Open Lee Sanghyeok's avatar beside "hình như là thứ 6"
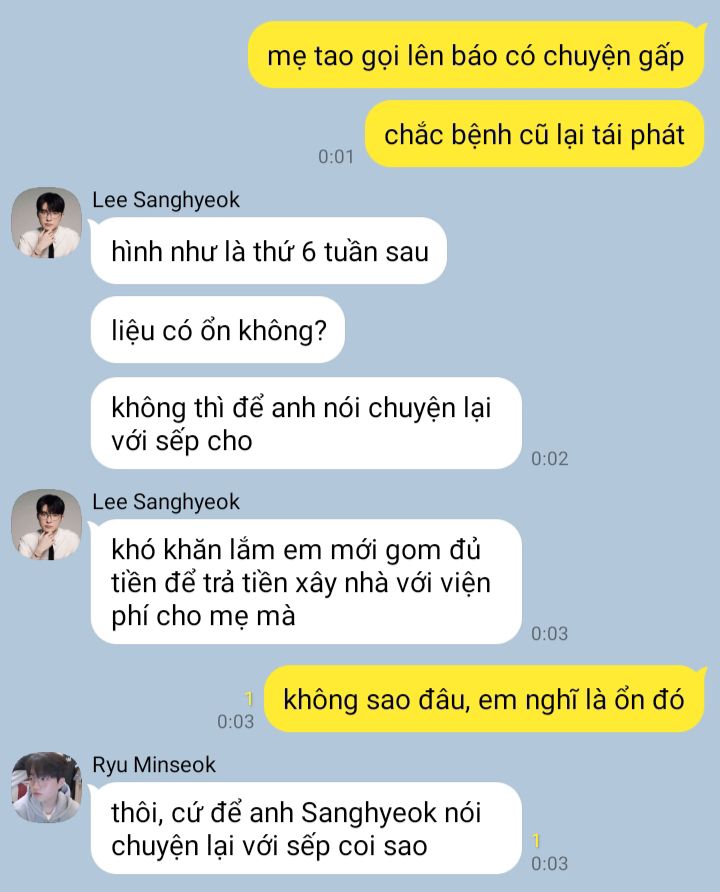This screenshot has height=892, width=720. pos(47,222)
